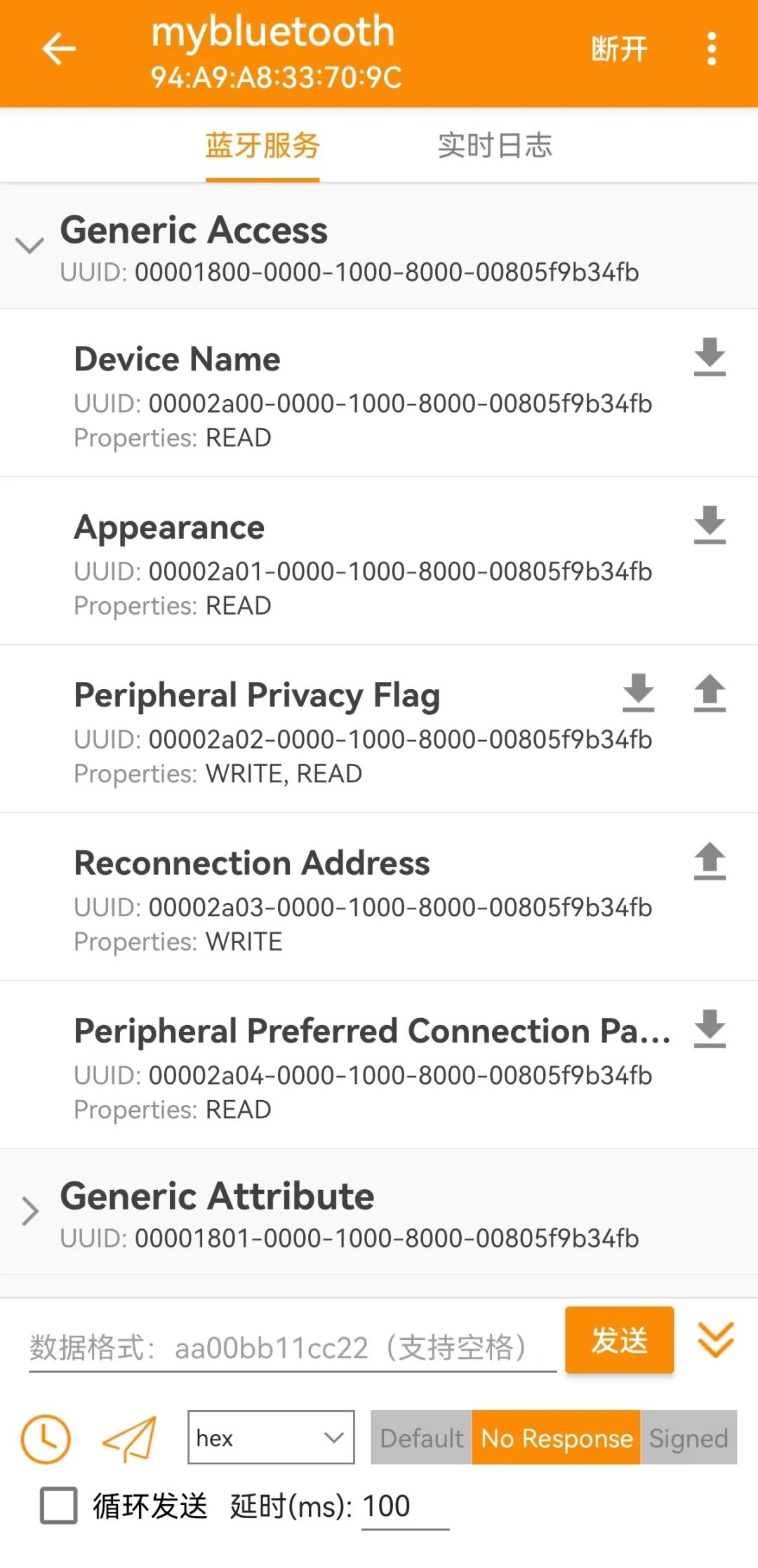Write to the Peripheral Privacy Flag
The image size is (758, 1568).
(x=710, y=692)
